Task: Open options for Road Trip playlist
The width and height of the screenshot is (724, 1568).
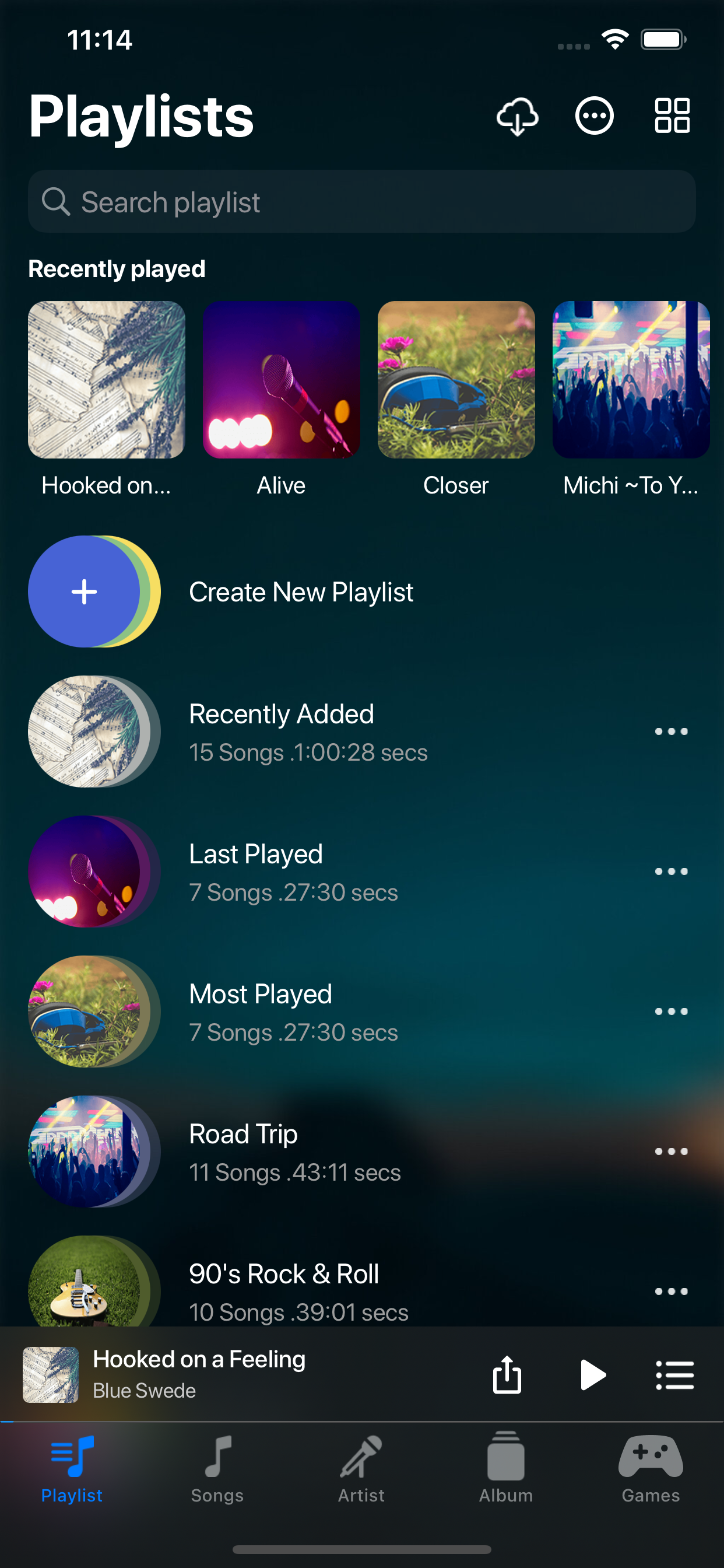Action: [x=671, y=1150]
